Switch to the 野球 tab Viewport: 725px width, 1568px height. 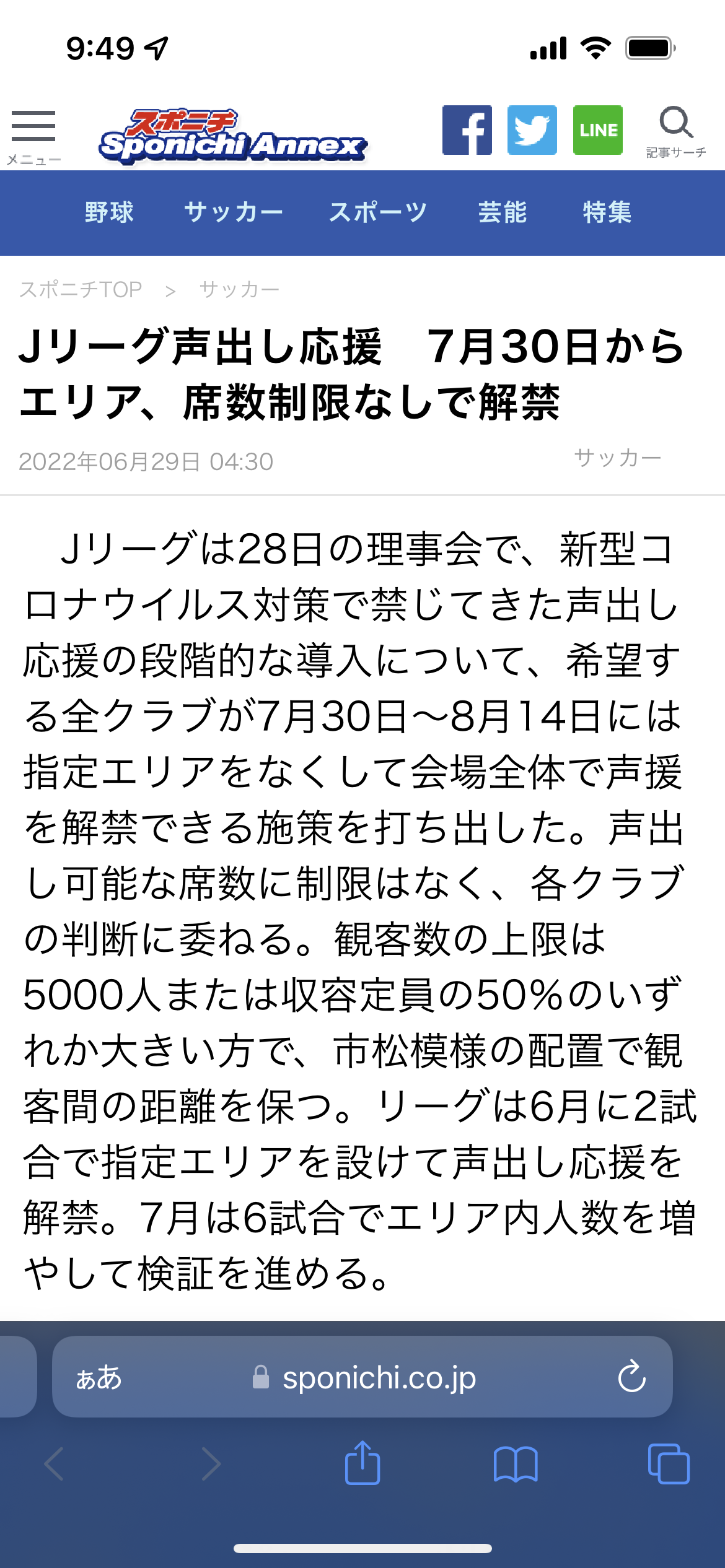[x=109, y=212]
